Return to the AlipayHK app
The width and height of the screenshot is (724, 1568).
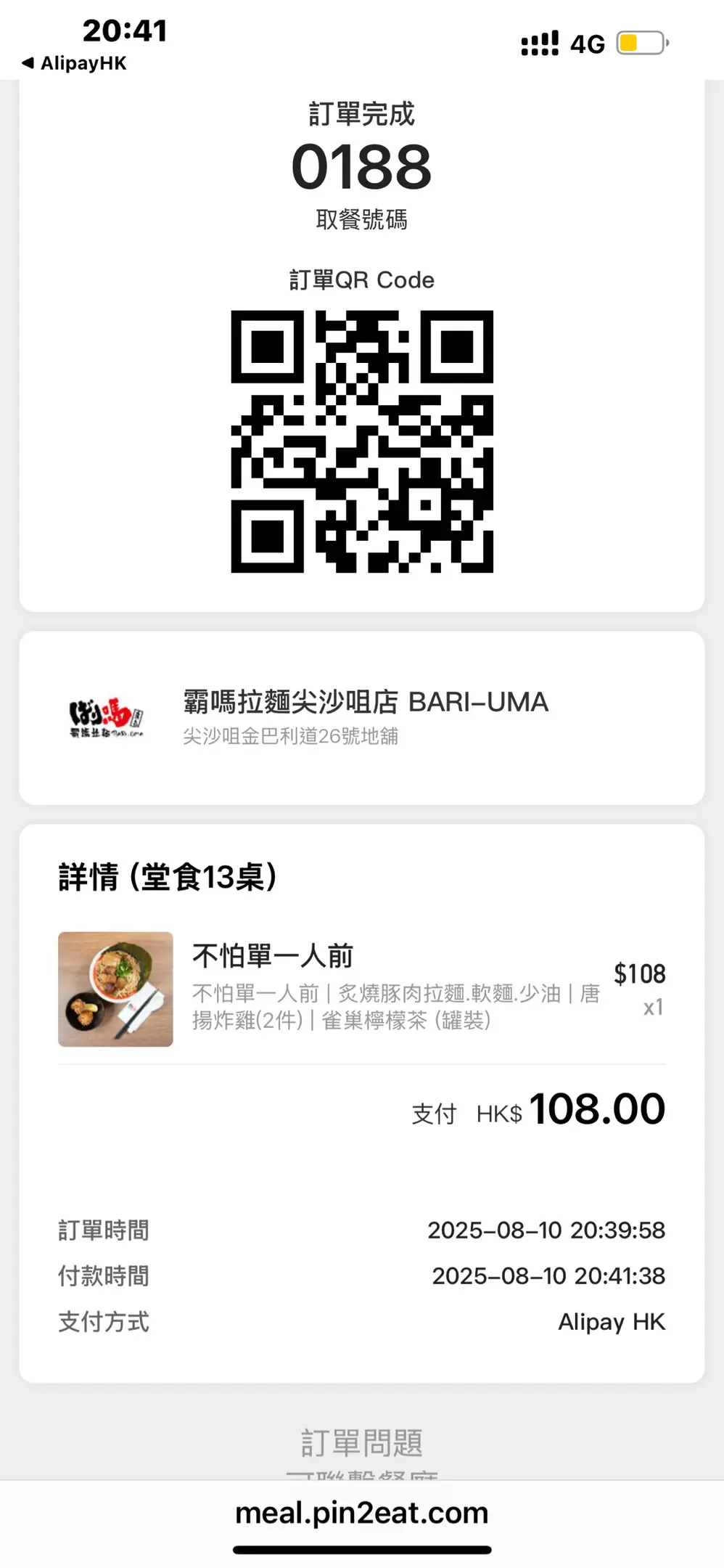tap(75, 63)
